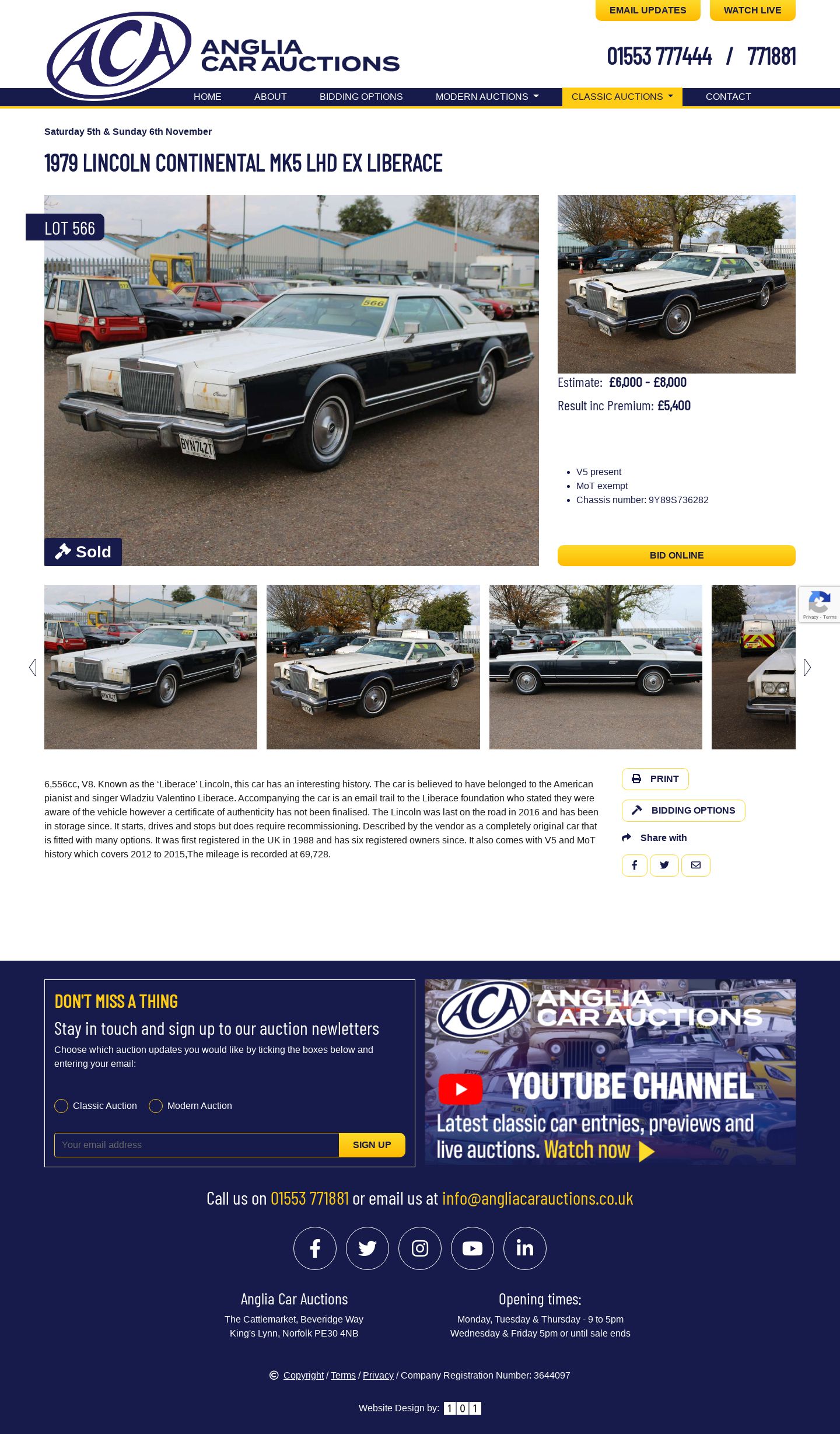The width and height of the screenshot is (840, 1434).
Task: Print this lot page
Action: click(655, 779)
